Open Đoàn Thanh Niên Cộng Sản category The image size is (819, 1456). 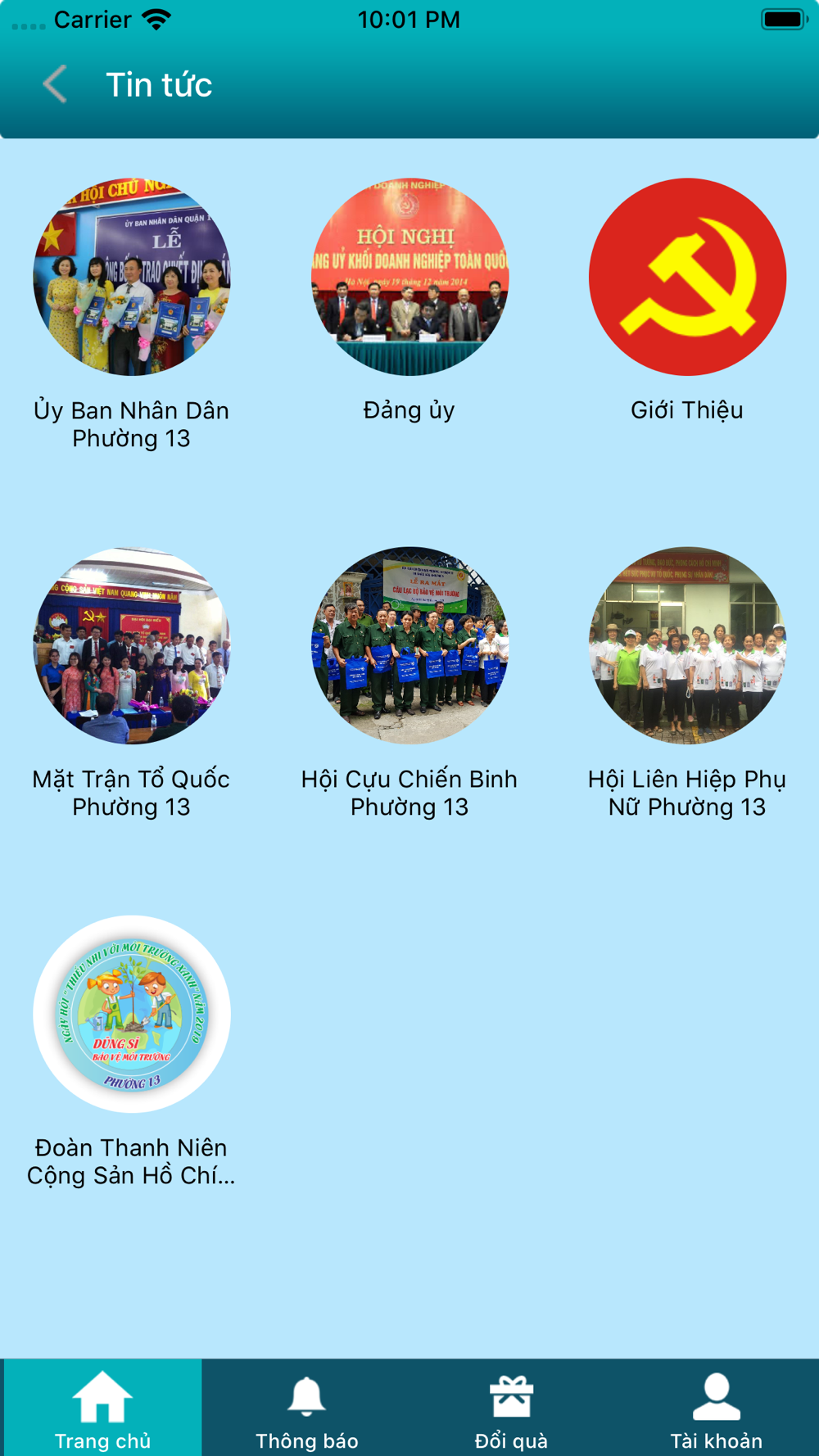pyautogui.click(x=131, y=1015)
